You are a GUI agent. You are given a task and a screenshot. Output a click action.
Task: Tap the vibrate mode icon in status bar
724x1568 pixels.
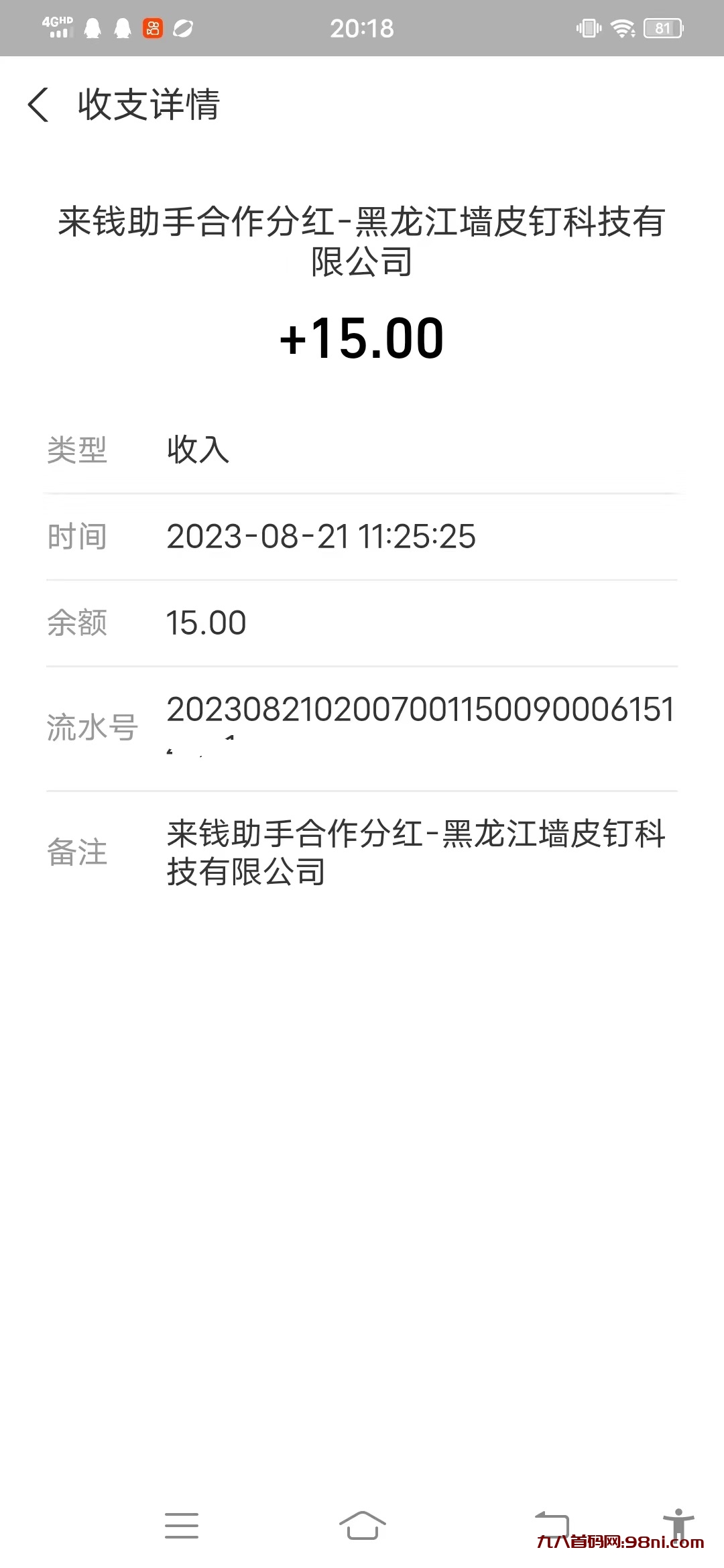pos(588,28)
